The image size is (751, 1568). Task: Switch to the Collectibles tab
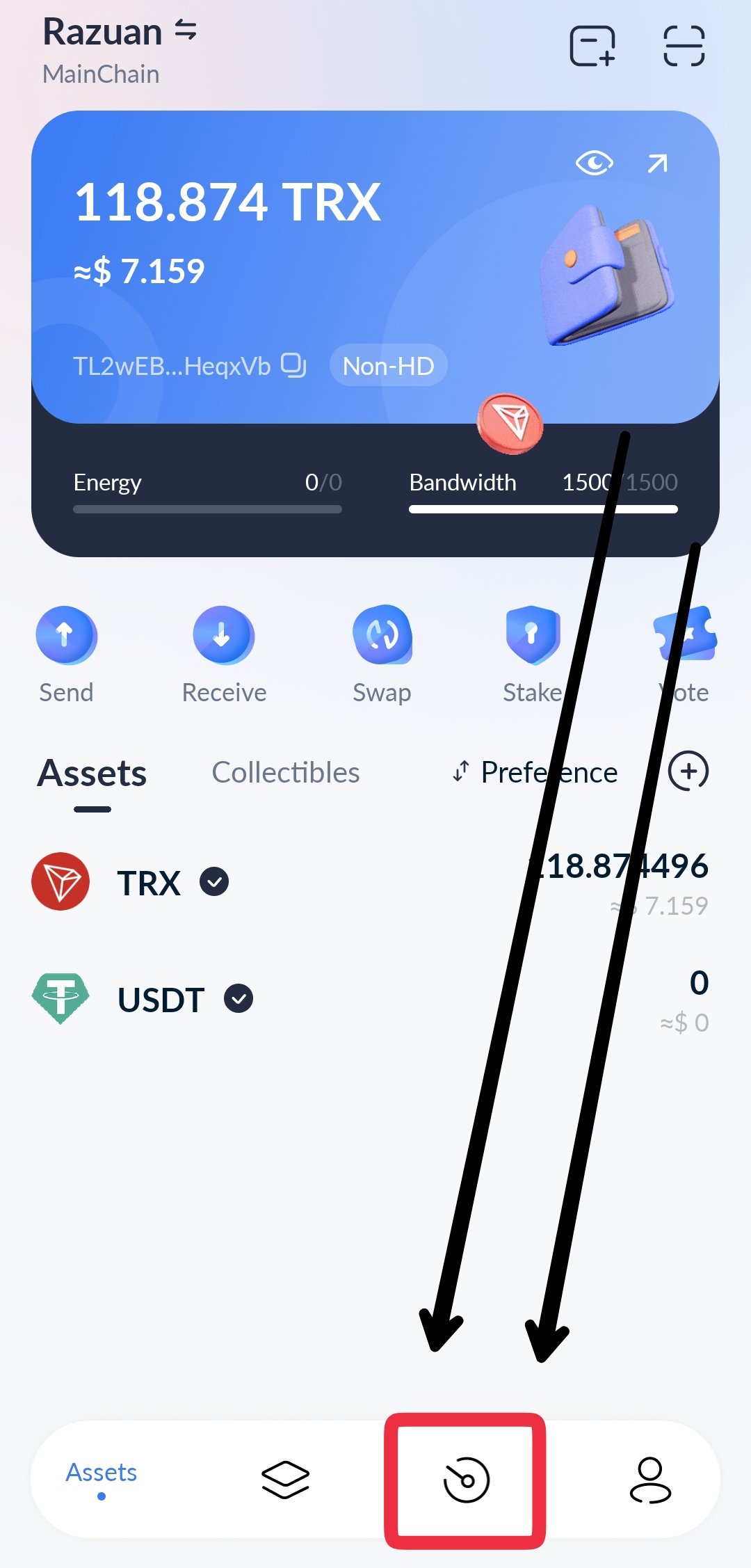pos(286,772)
